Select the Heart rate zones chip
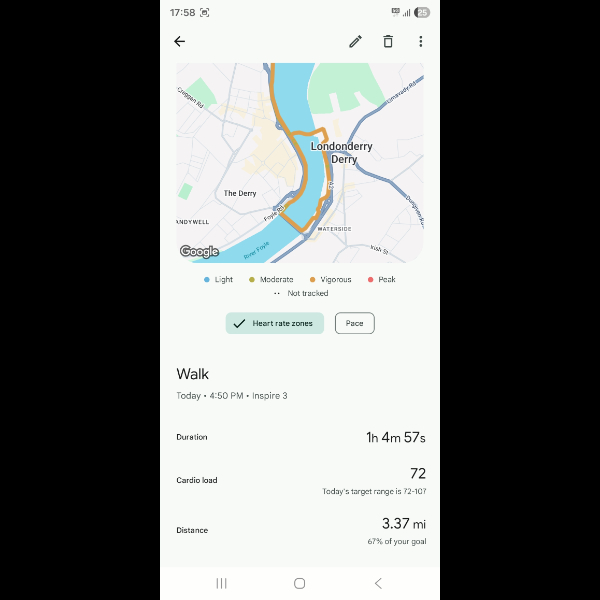Viewport: 600px width, 600px height. point(275,323)
